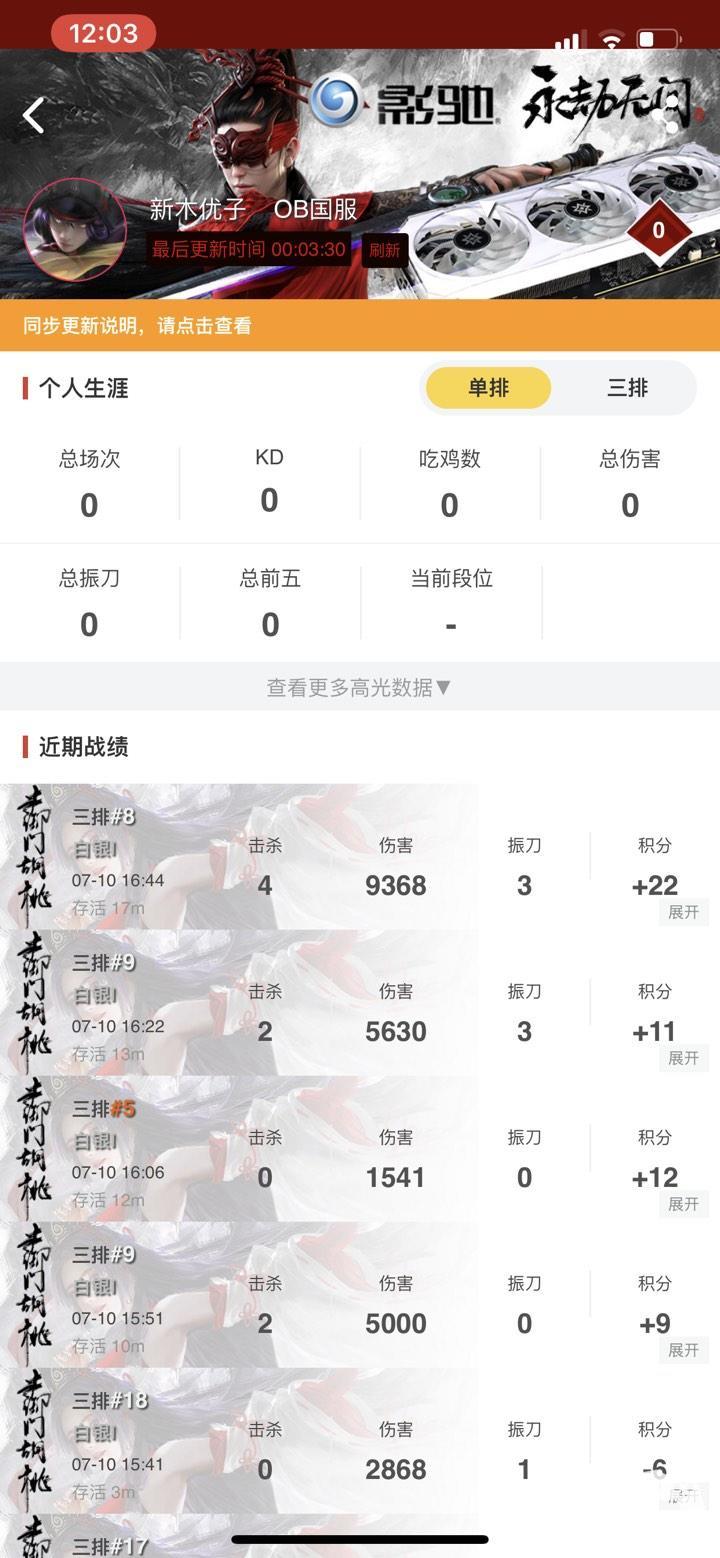The height and width of the screenshot is (1558, 720).
Task: Switch to the 三排 trios tab
Action: (627, 388)
